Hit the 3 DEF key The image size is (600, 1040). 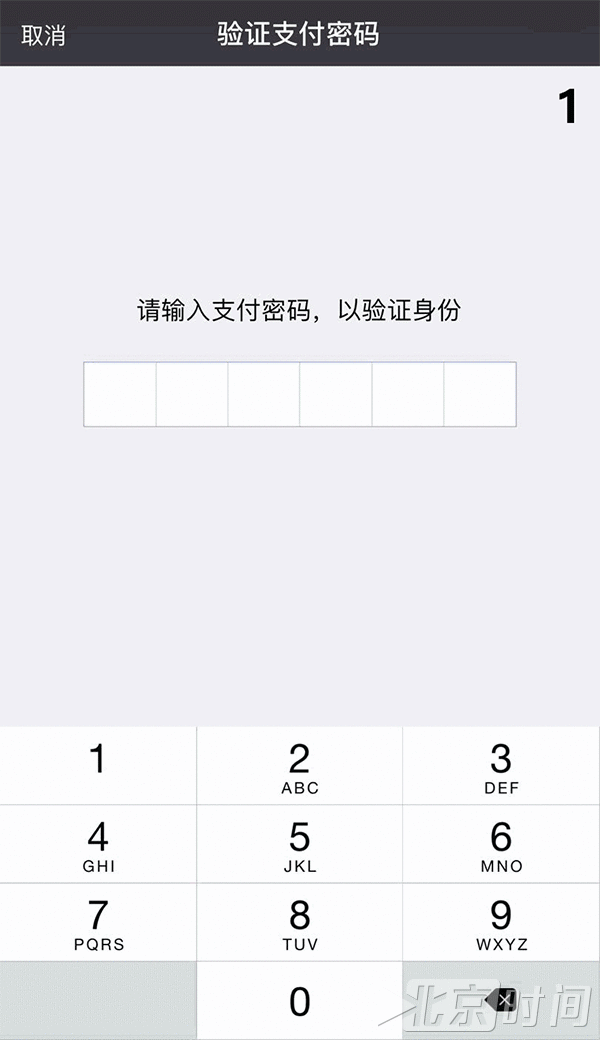tap(501, 766)
